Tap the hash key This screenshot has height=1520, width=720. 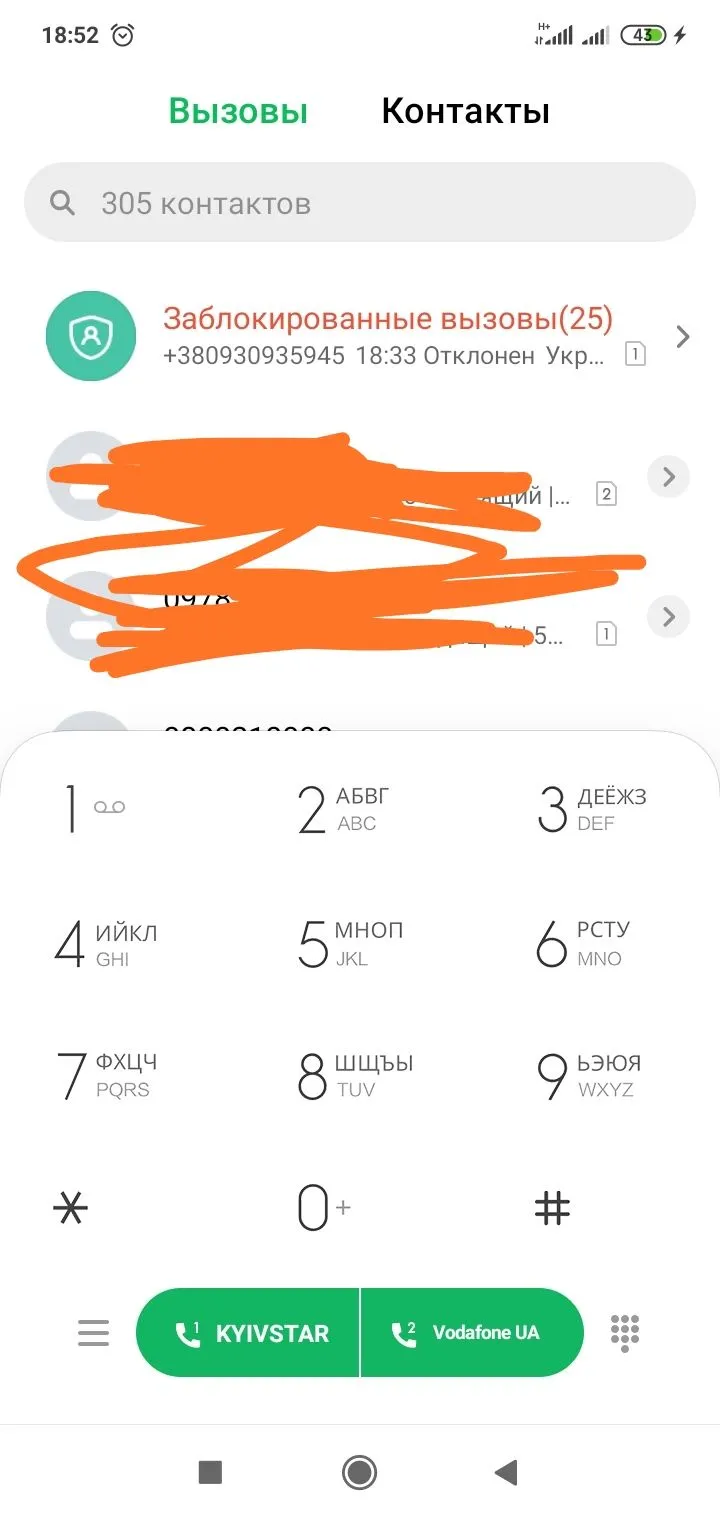(x=552, y=1209)
